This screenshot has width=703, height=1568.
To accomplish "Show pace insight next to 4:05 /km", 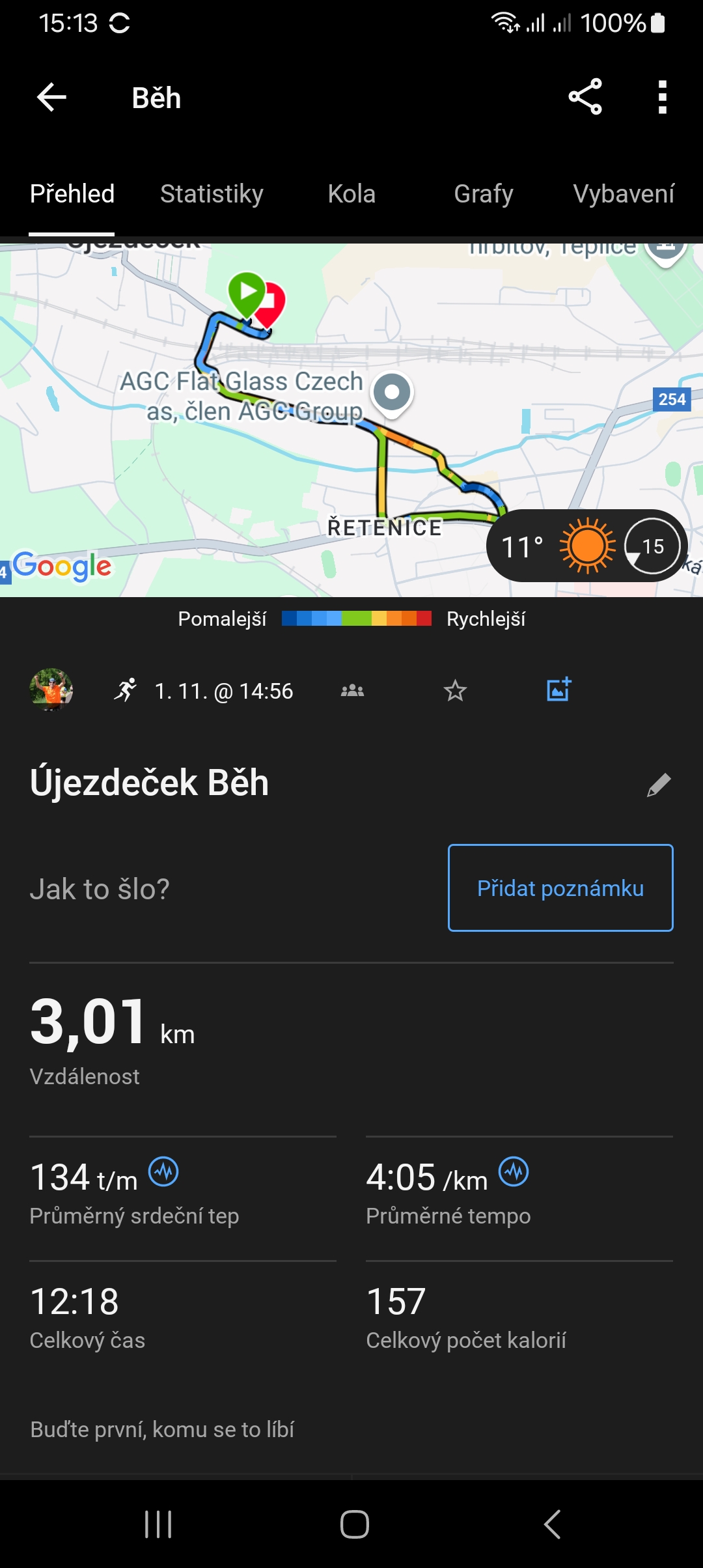I will click(514, 1172).
